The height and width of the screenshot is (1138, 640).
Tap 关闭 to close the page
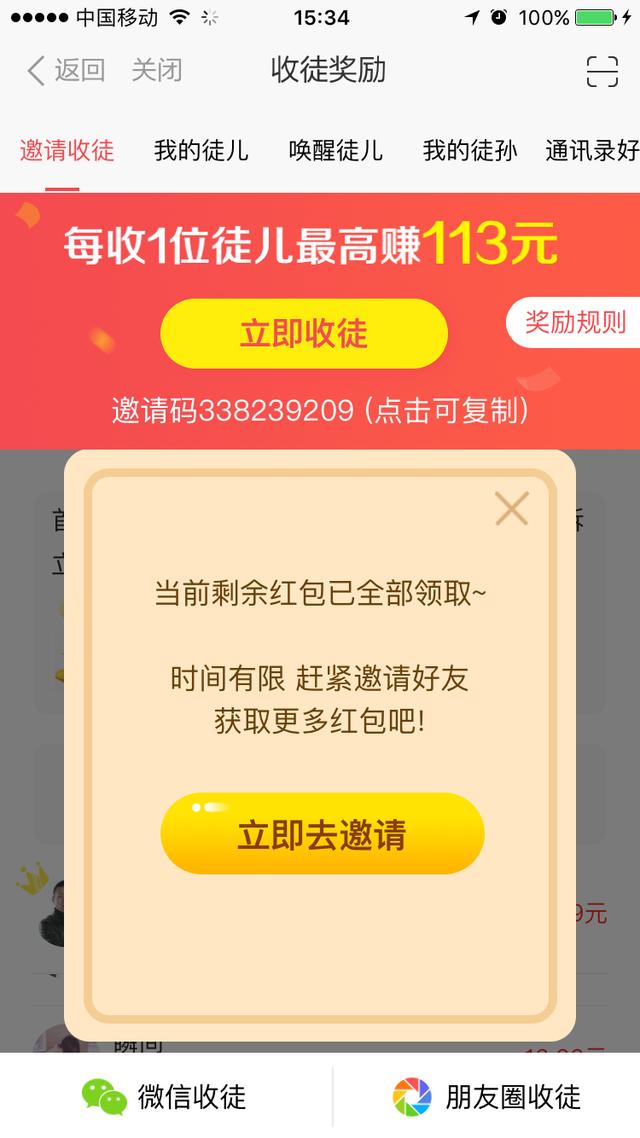tap(157, 71)
